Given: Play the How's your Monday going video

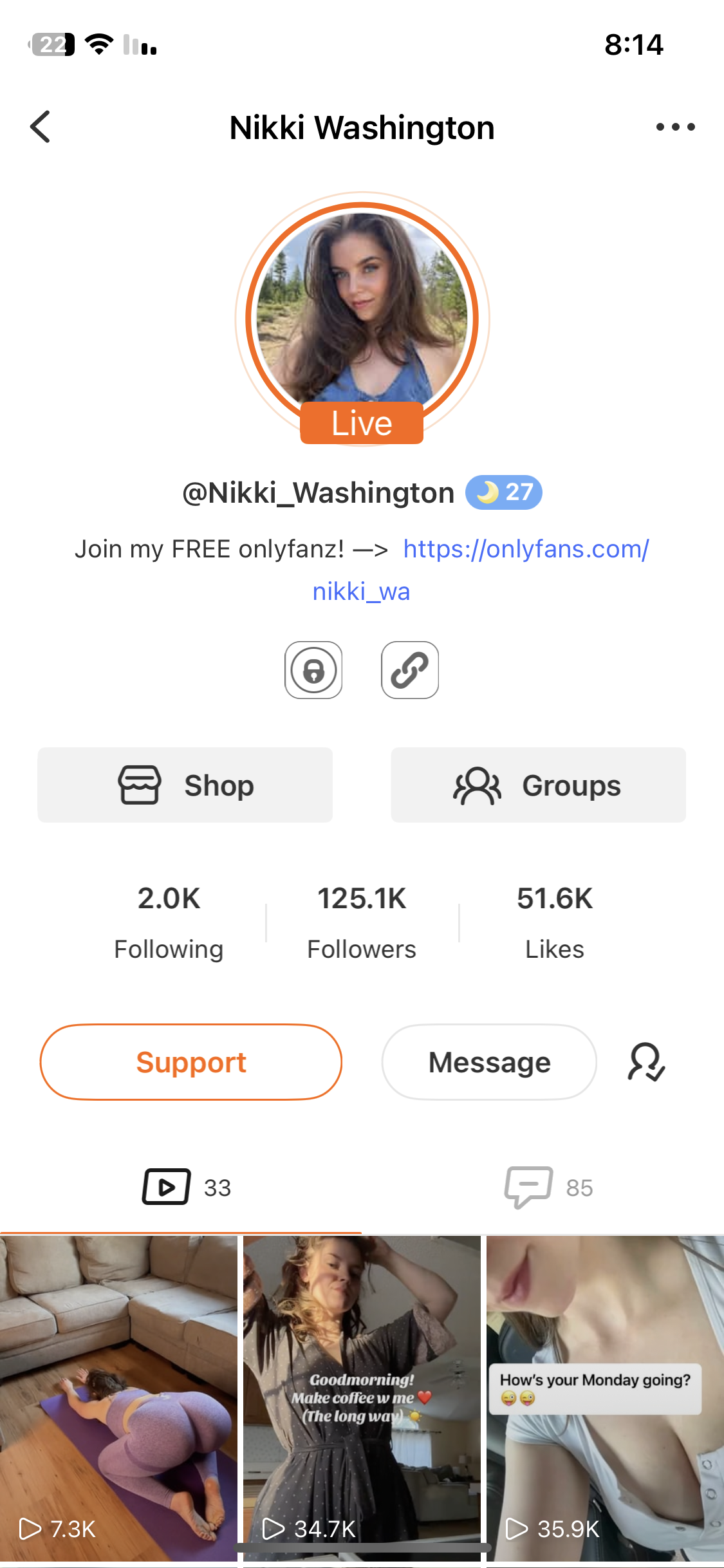Looking at the screenshot, I should click(605, 1397).
